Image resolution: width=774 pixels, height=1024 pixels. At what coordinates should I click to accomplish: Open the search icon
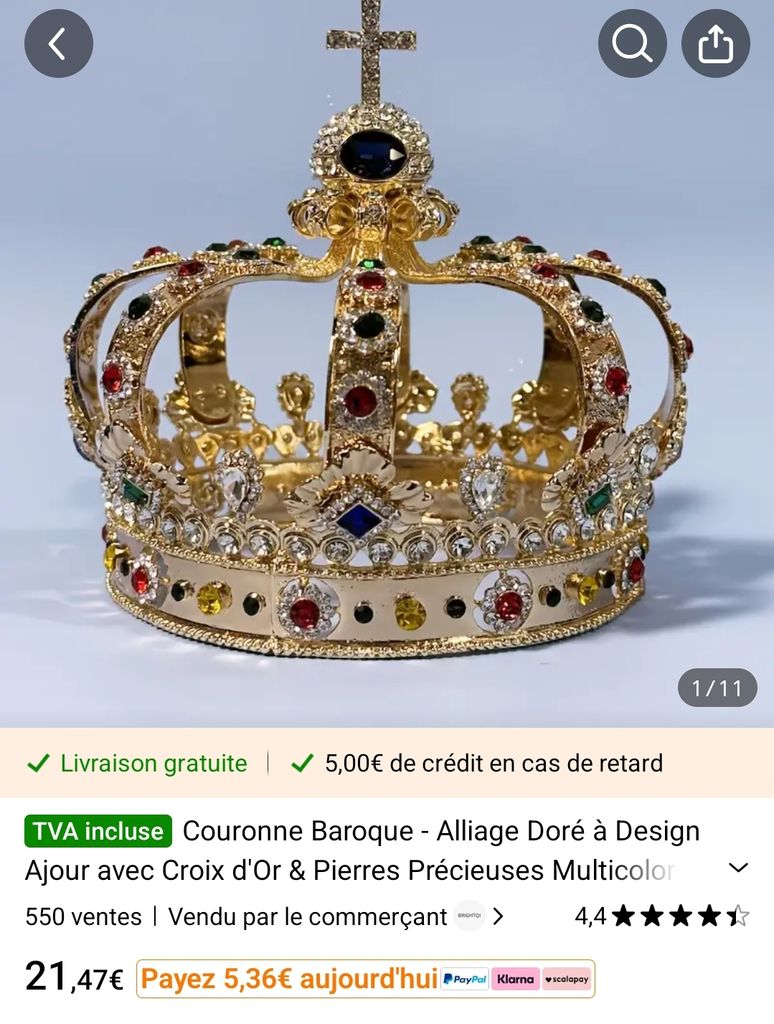[632, 44]
